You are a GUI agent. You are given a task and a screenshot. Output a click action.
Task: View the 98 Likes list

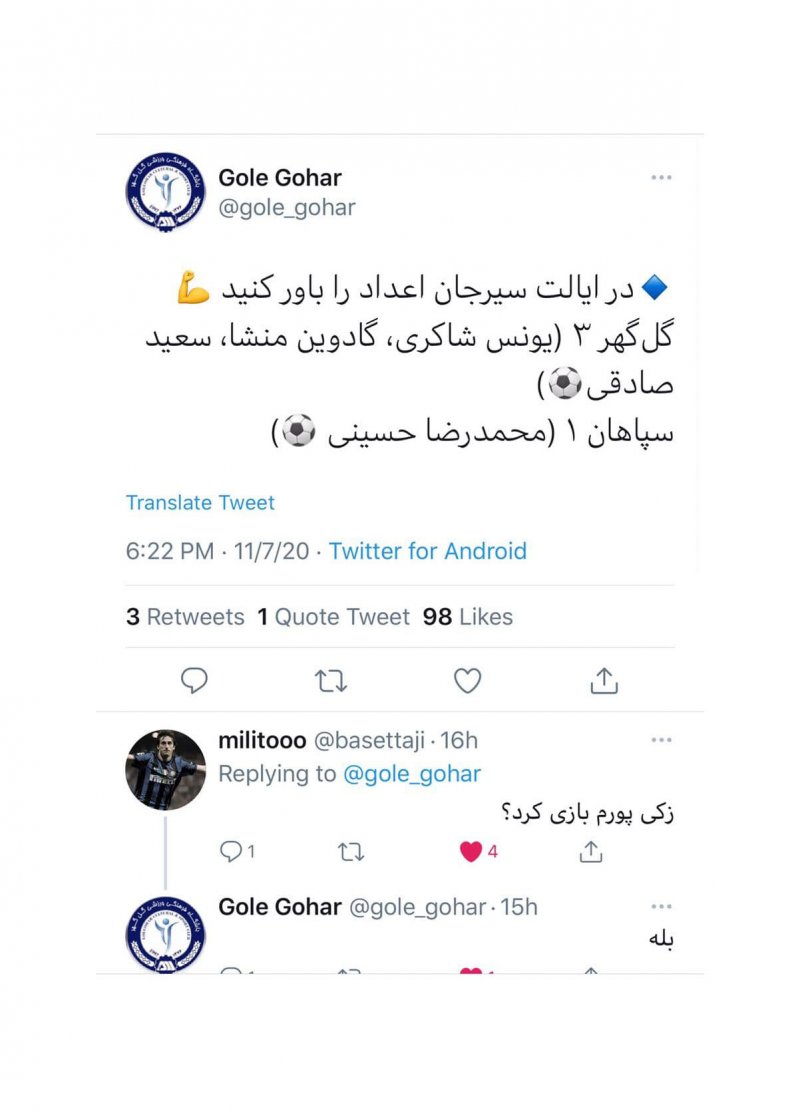(467, 617)
